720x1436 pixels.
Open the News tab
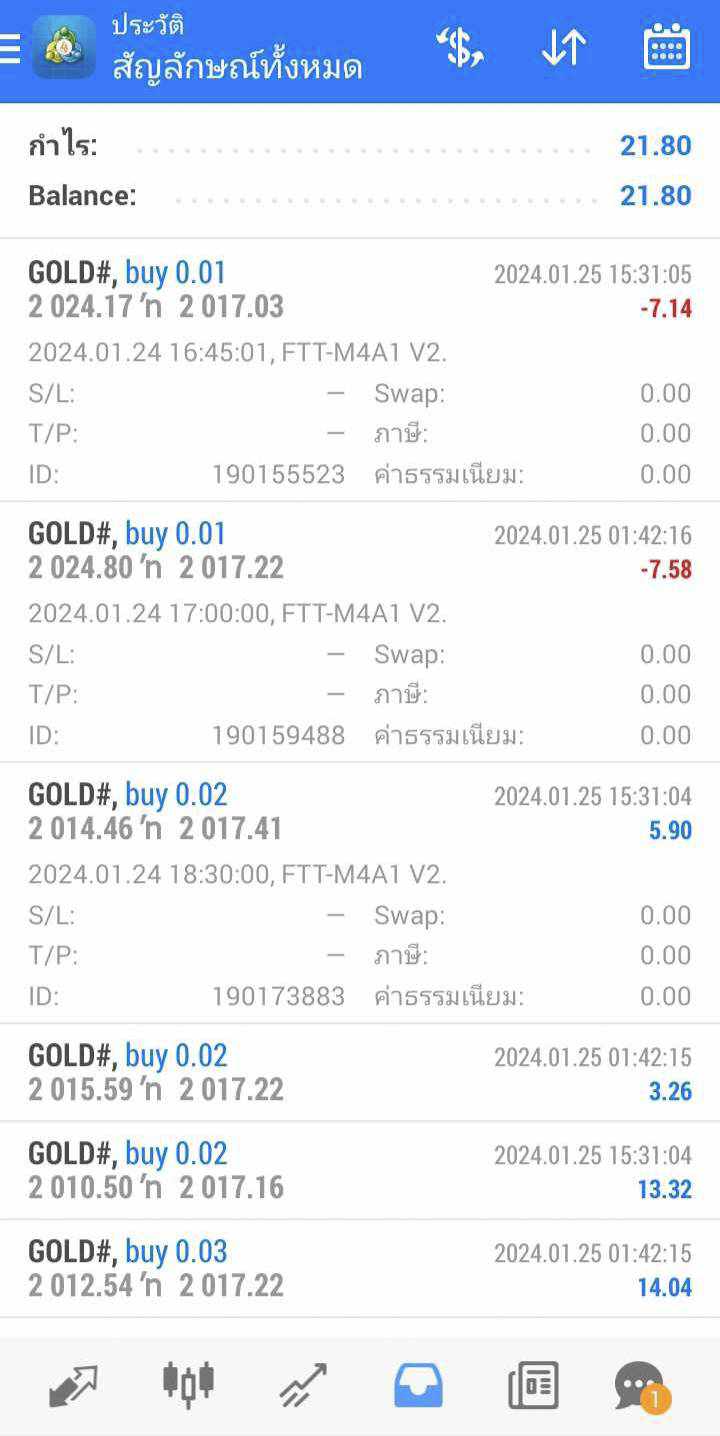click(x=532, y=1387)
